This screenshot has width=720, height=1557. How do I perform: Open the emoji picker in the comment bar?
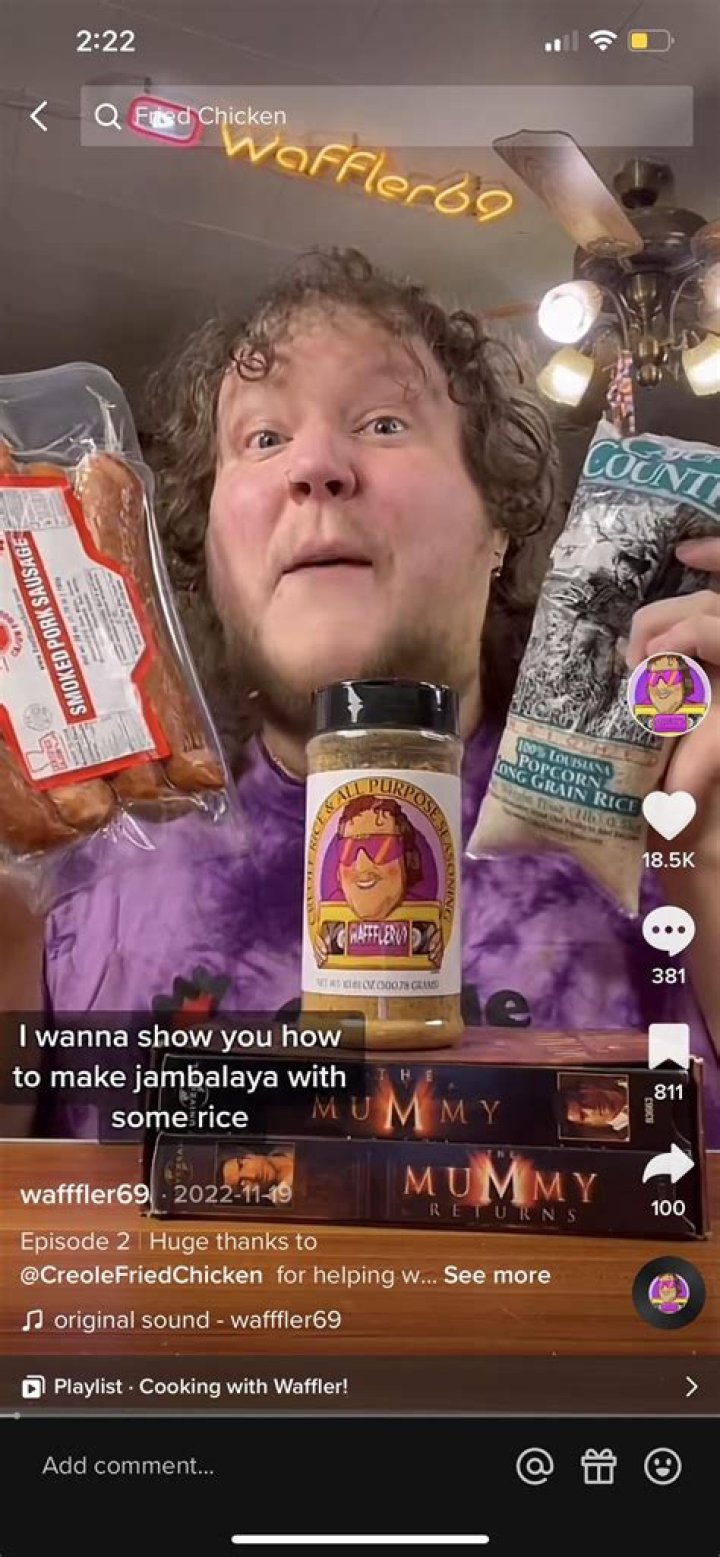pos(662,1466)
